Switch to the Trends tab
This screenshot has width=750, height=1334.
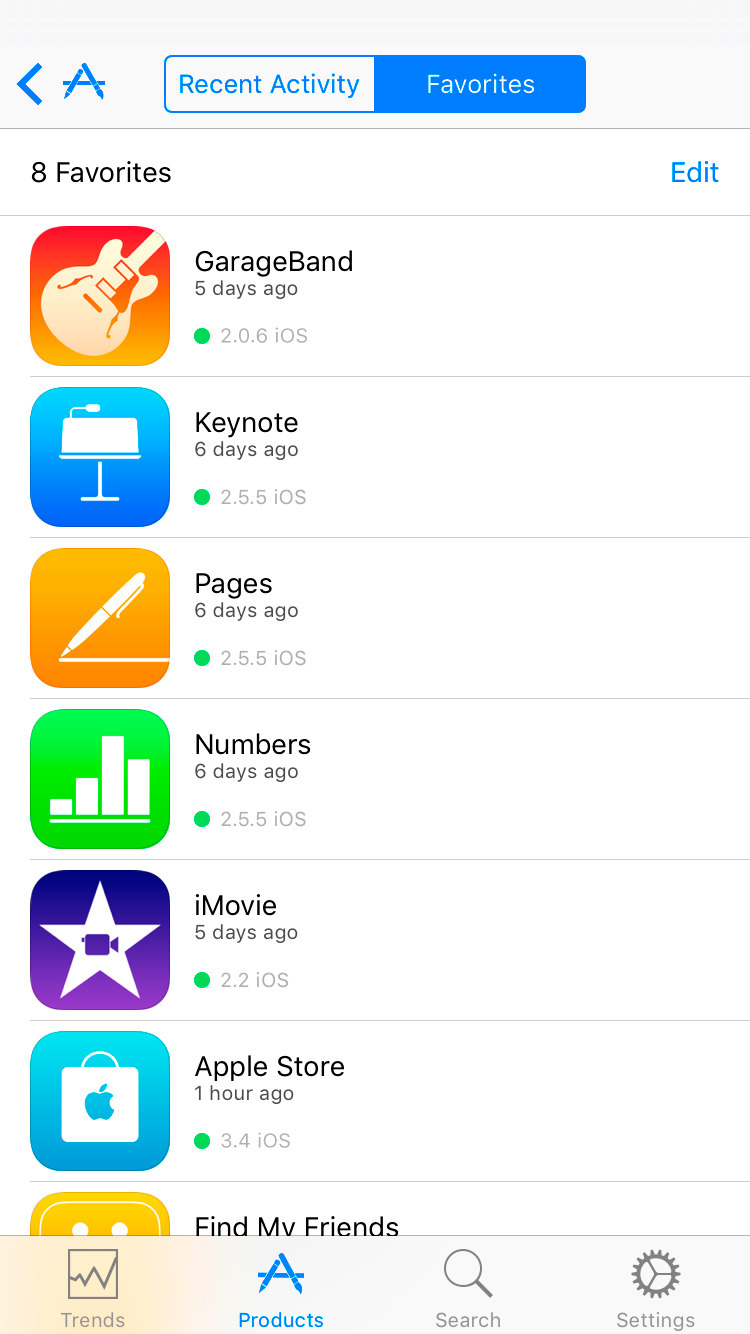[93, 1288]
